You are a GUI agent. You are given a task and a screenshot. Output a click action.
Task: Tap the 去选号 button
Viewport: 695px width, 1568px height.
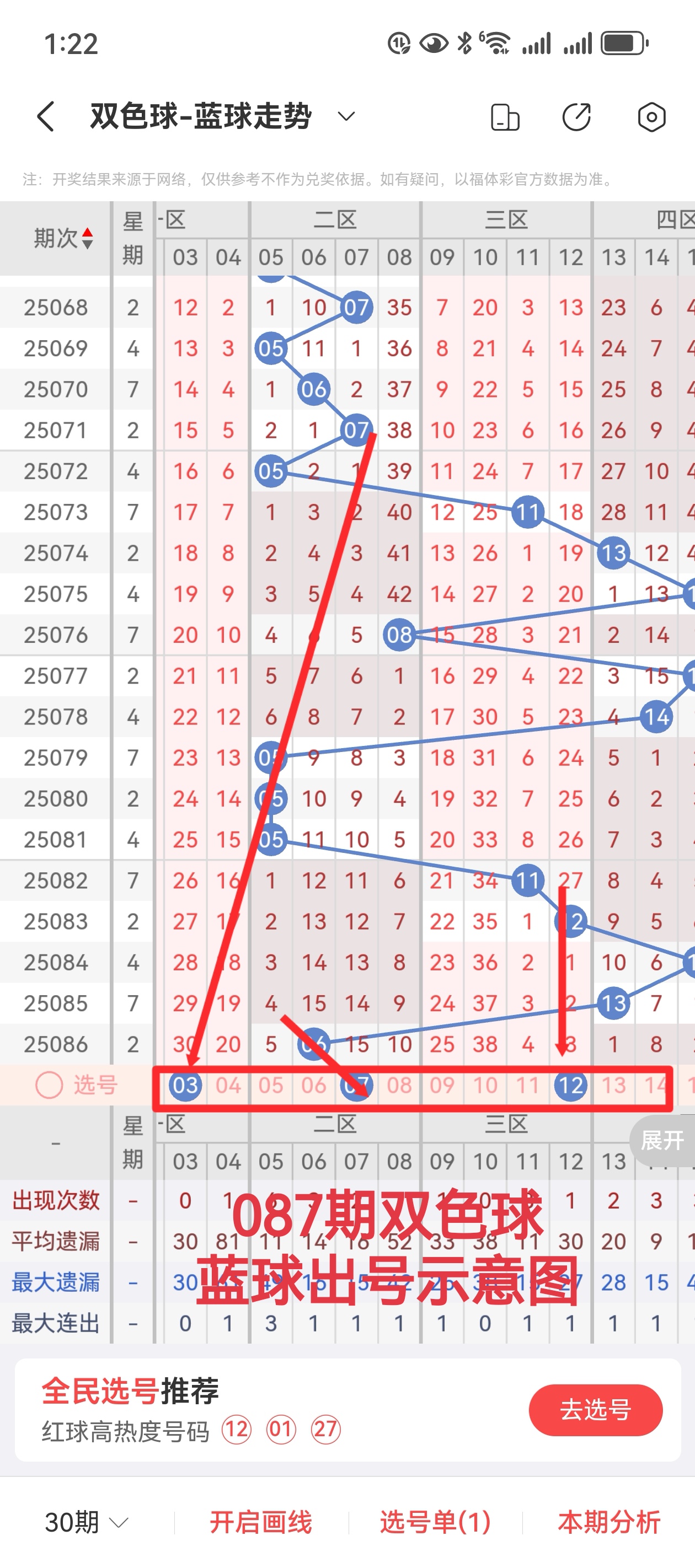(x=595, y=1410)
